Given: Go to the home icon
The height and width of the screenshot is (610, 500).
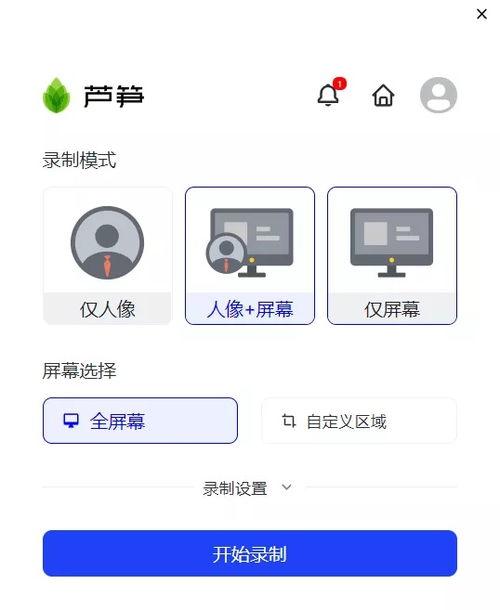Looking at the screenshot, I should click(x=383, y=95).
